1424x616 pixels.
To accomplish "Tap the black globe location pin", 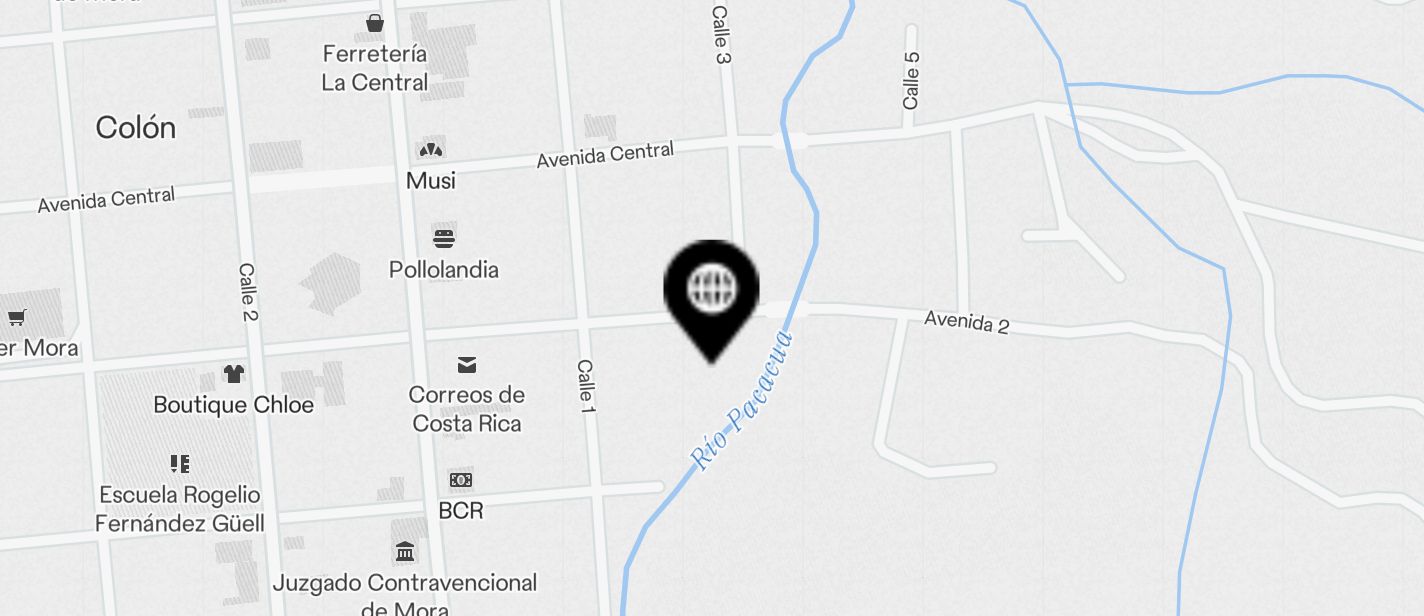I will 711,291.
